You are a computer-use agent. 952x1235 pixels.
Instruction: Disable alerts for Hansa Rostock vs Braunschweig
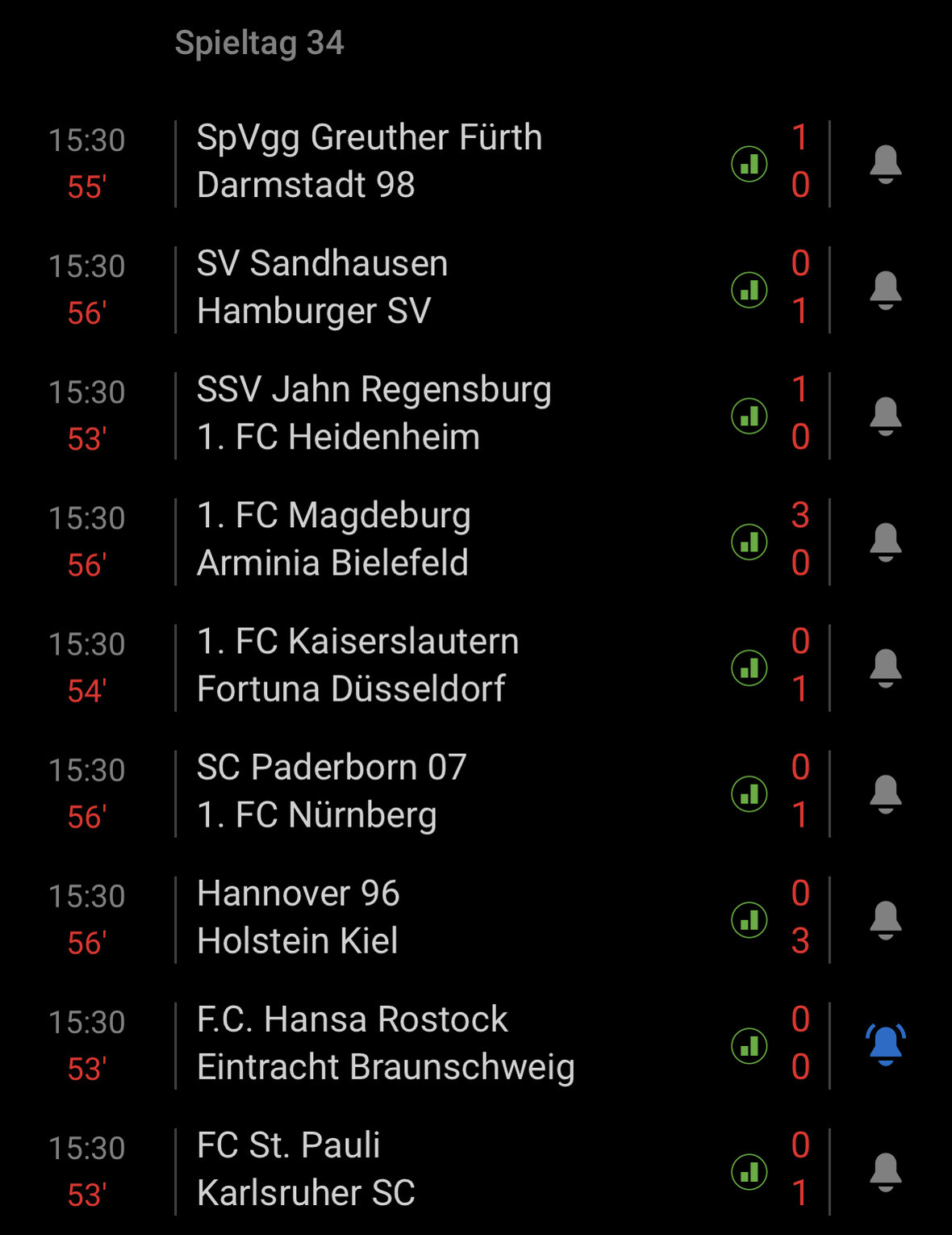[x=885, y=1044]
